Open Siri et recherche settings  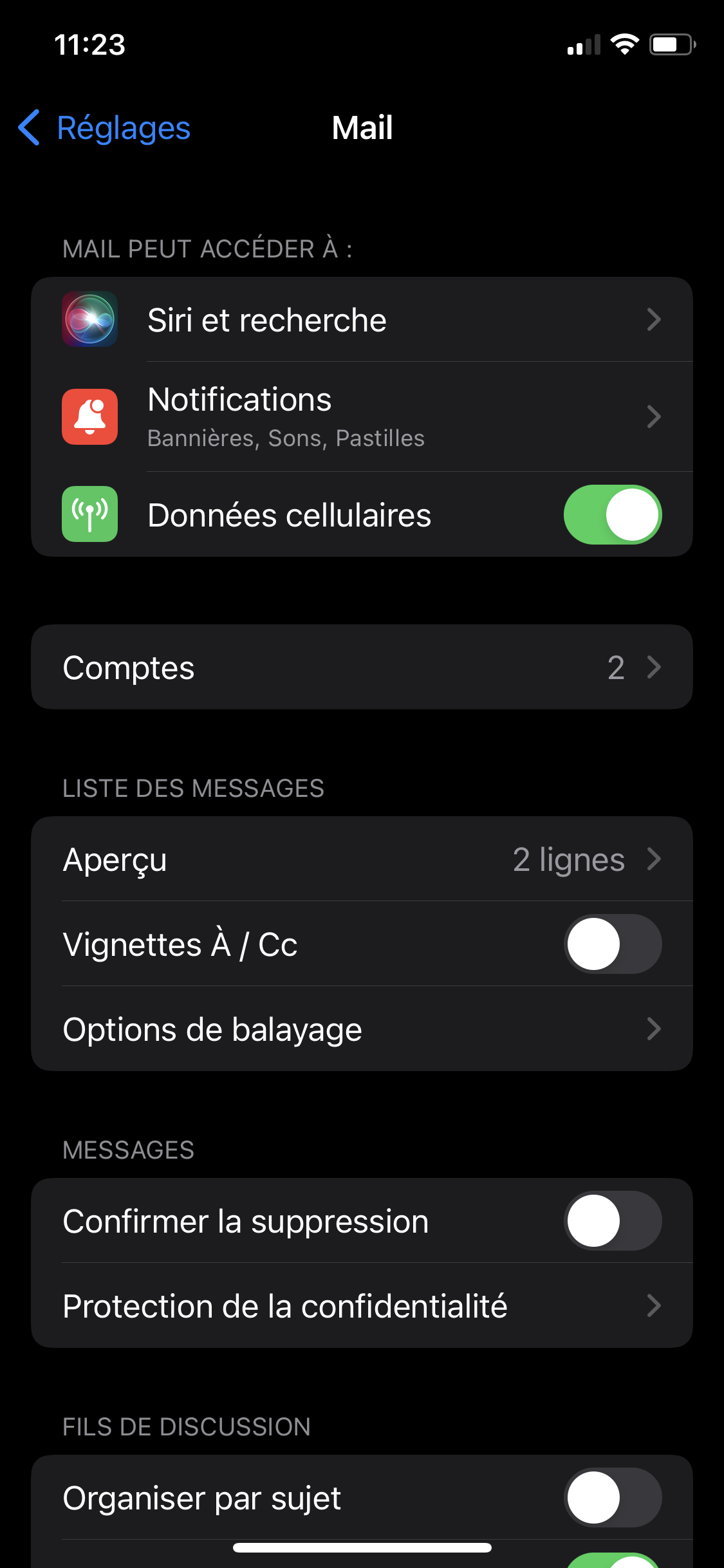coord(362,319)
